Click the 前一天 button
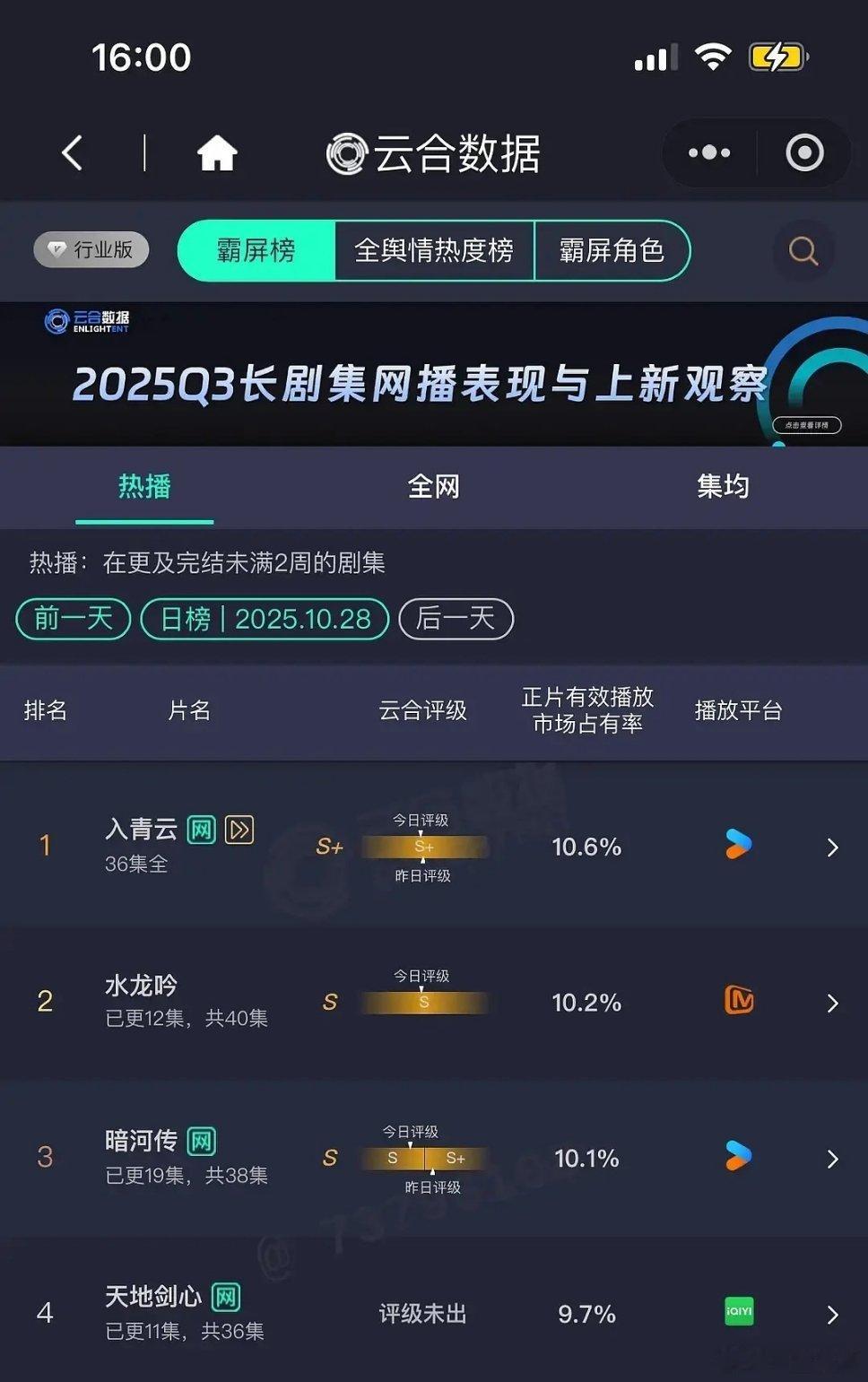 point(72,619)
